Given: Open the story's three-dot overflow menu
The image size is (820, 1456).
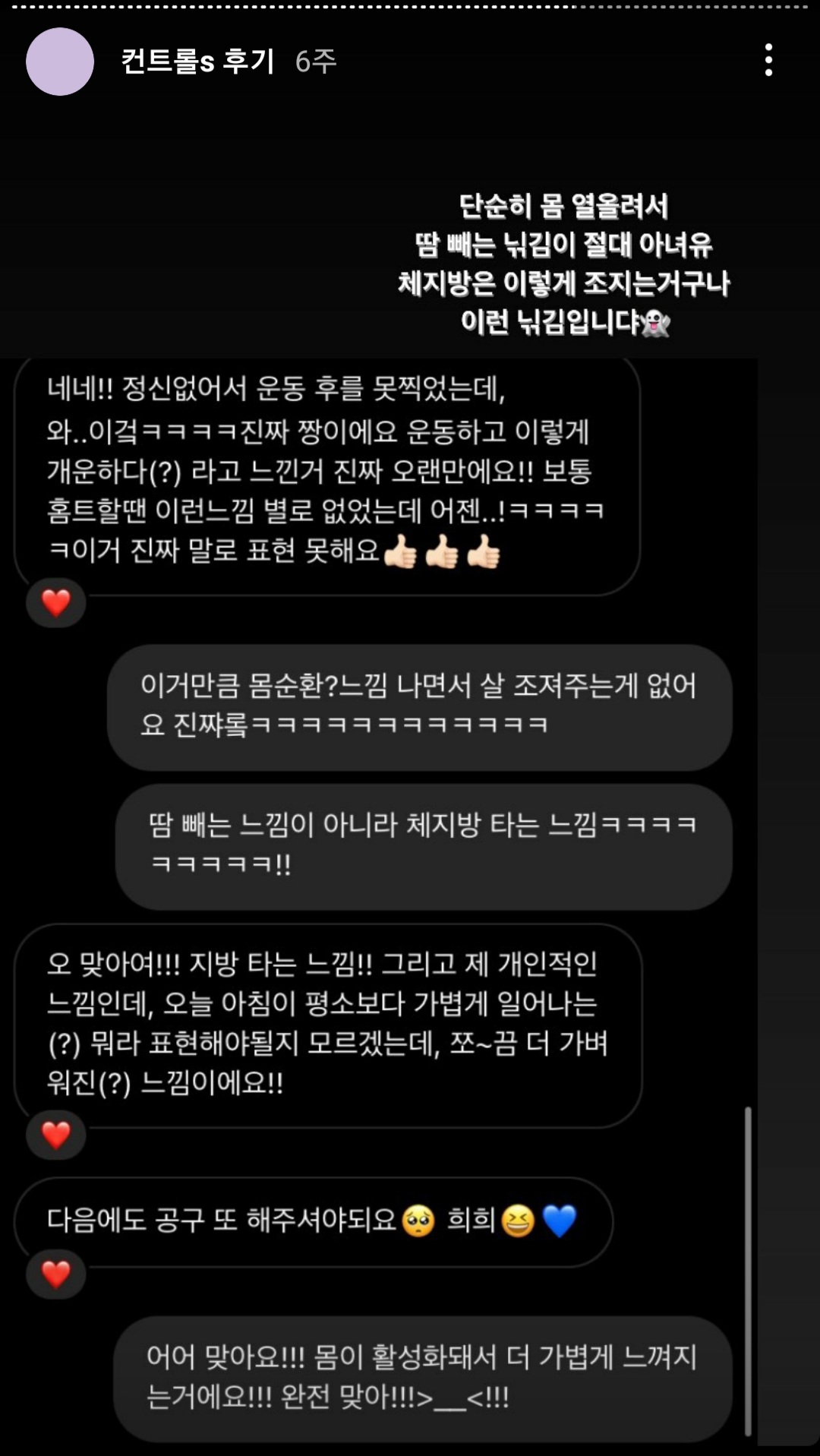Looking at the screenshot, I should point(768,60).
